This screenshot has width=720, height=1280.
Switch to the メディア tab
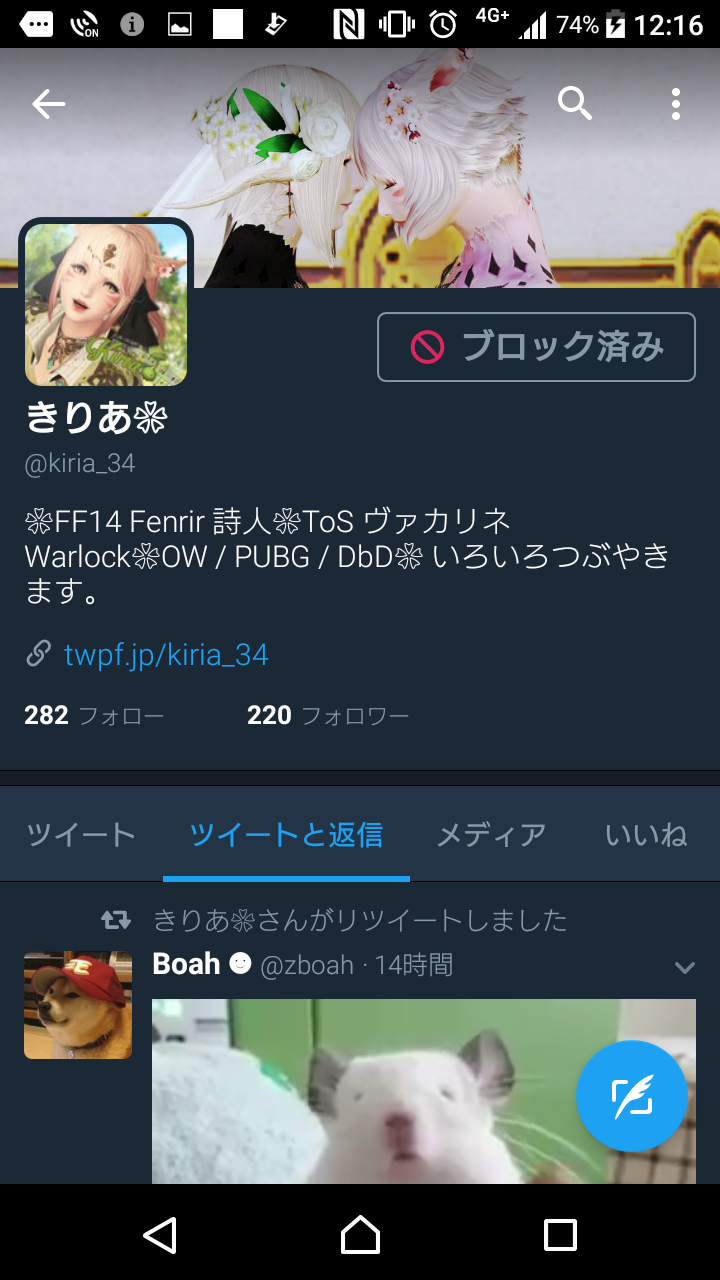tap(491, 834)
